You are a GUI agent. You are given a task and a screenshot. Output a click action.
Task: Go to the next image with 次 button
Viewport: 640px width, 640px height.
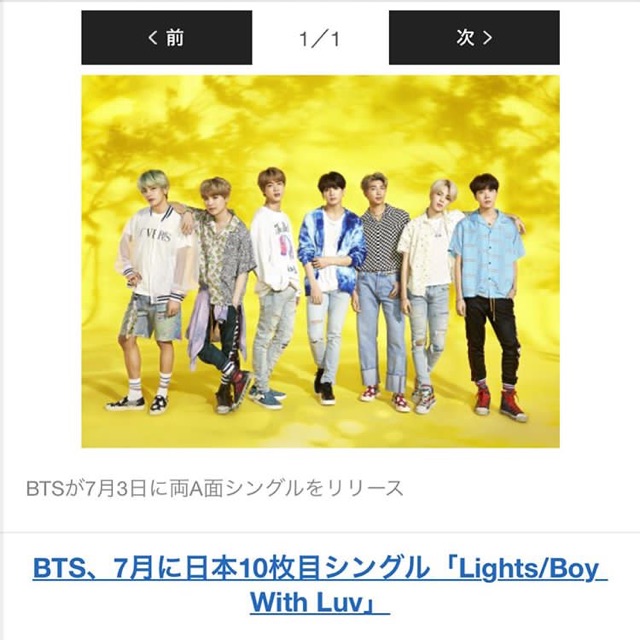tap(473, 38)
